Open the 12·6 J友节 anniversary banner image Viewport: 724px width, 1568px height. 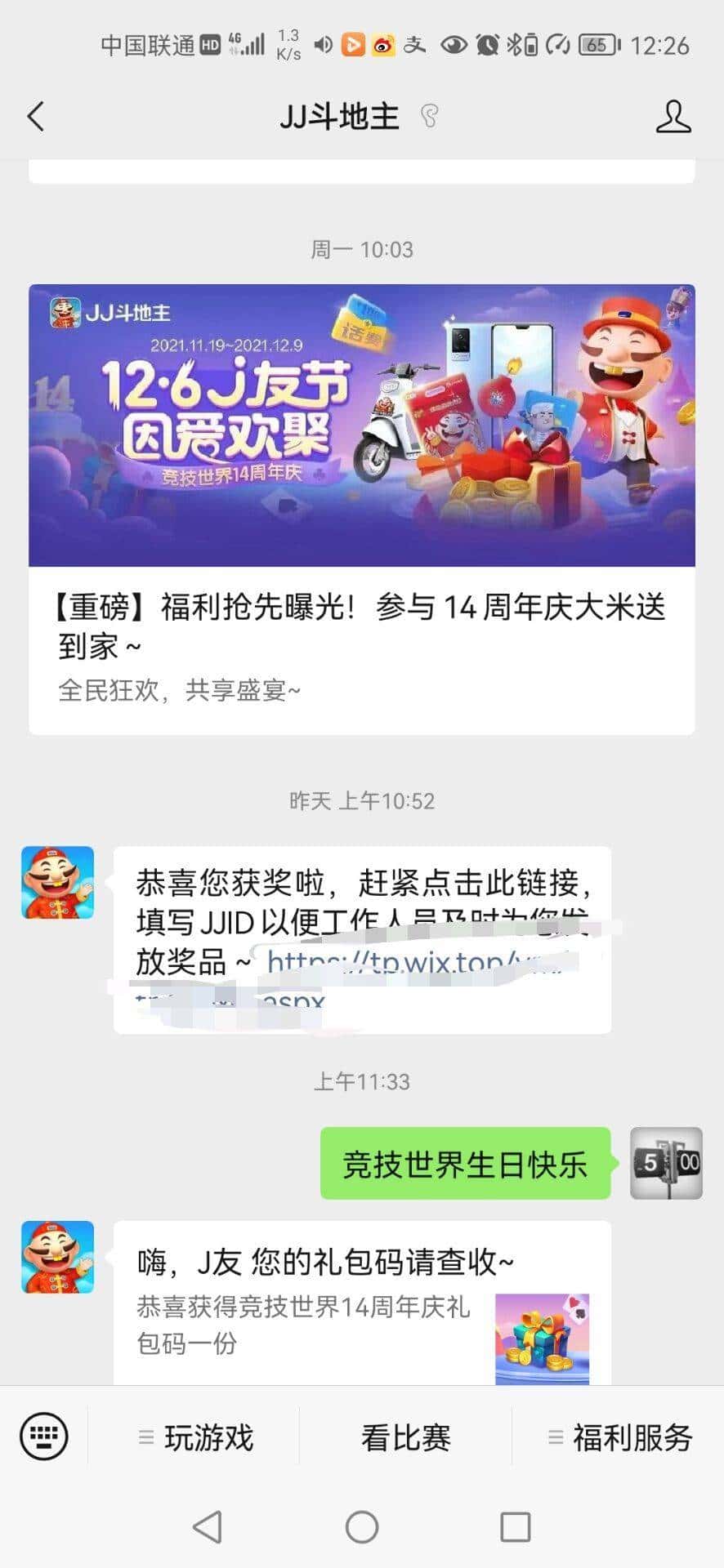[362, 425]
